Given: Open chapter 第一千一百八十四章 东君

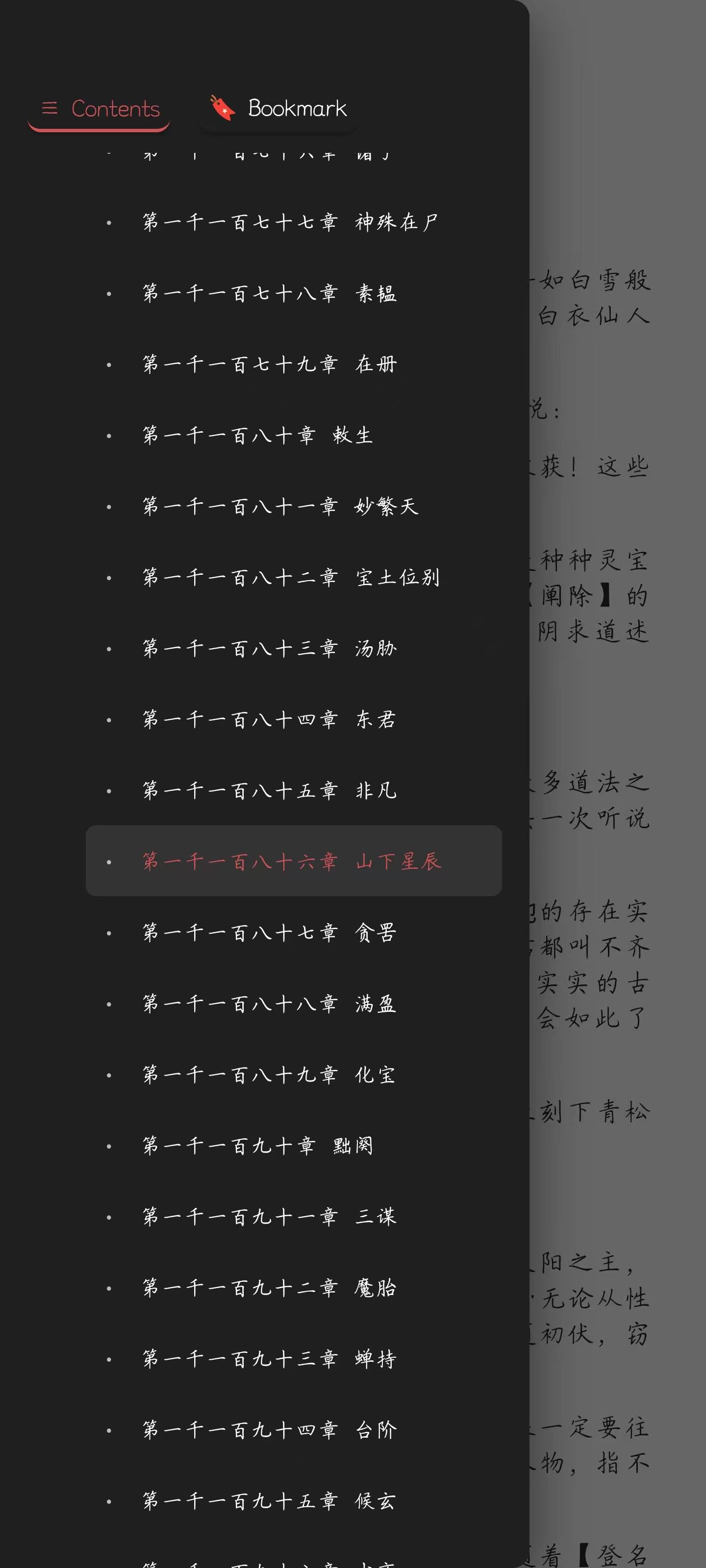Looking at the screenshot, I should click(x=269, y=719).
